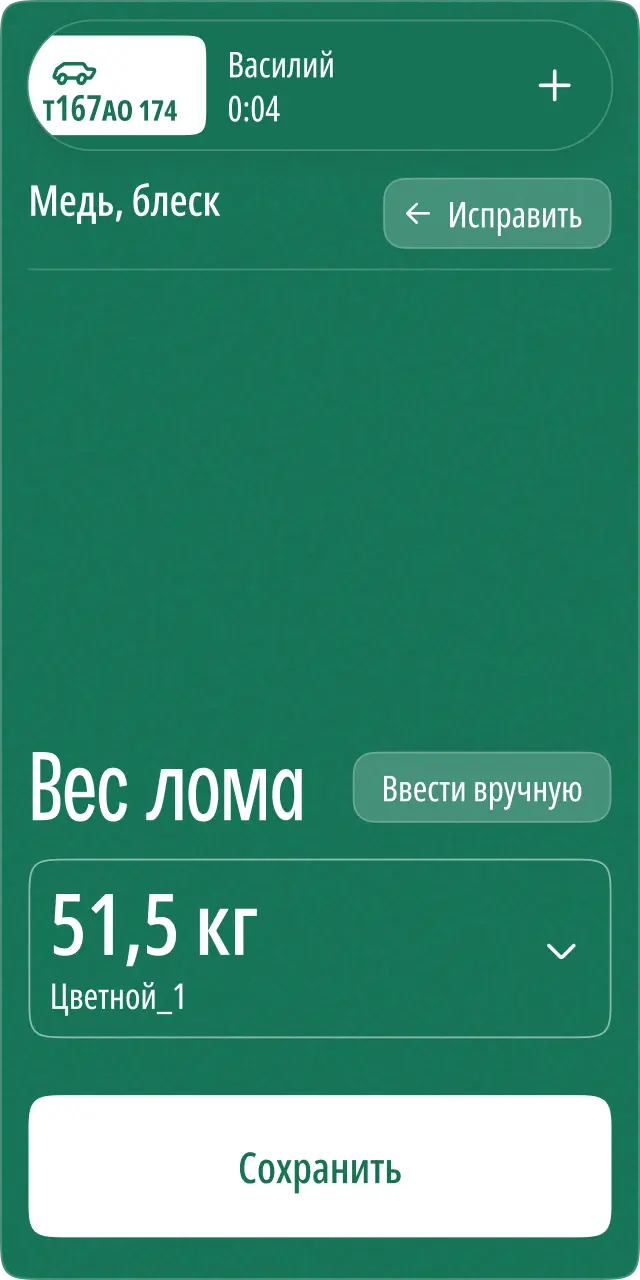Image resolution: width=640 pixels, height=1280 pixels.
Task: Tap the Исправить back button
Action: [x=497, y=214]
